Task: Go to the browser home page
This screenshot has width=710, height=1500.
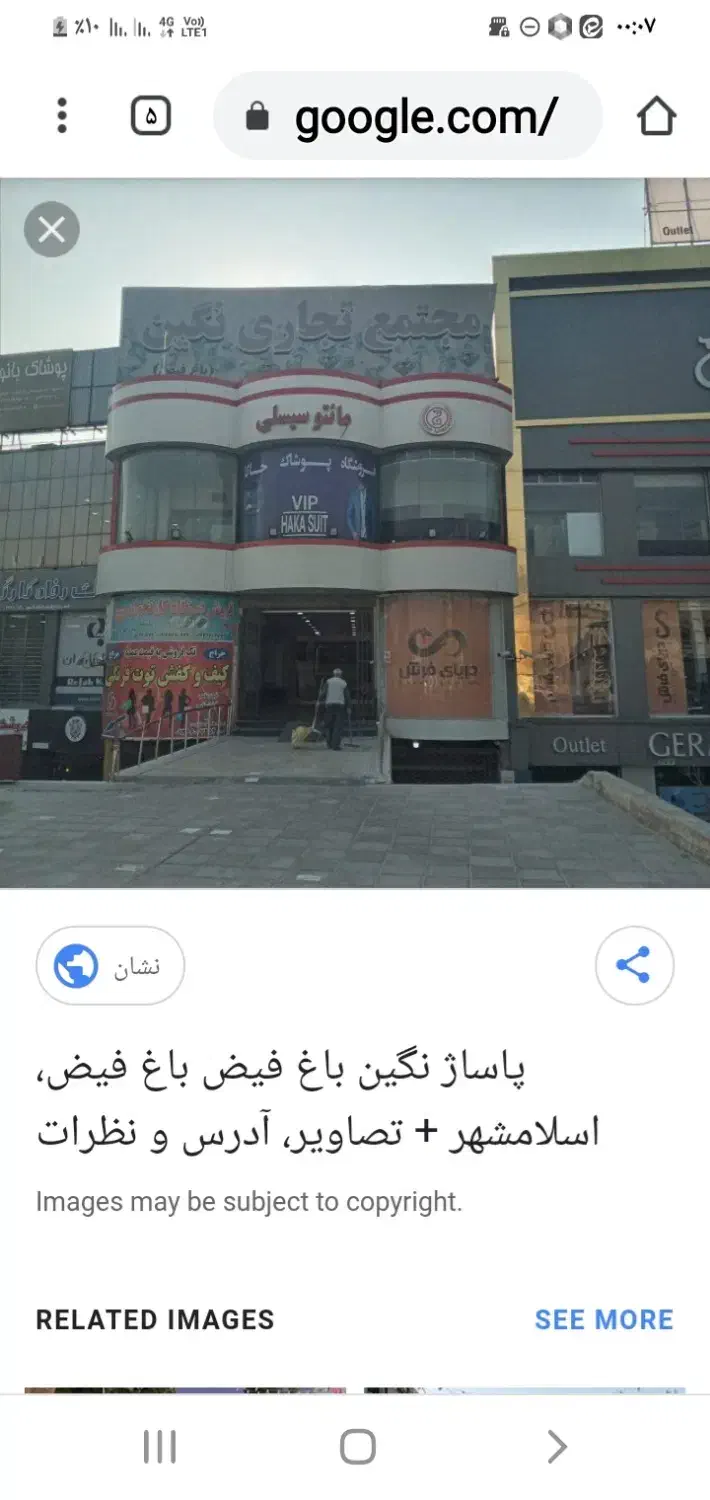Action: [x=656, y=117]
